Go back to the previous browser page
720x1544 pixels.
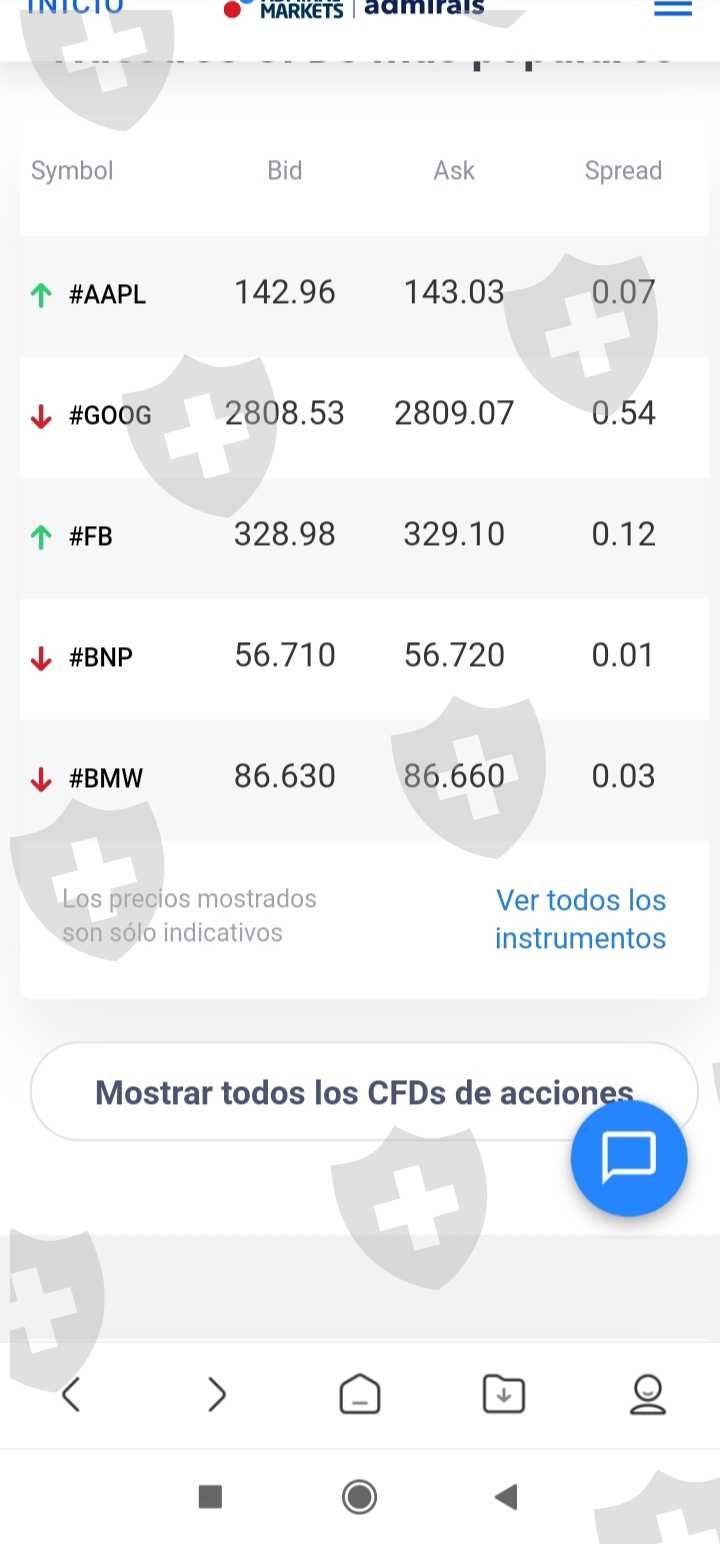(x=71, y=1394)
